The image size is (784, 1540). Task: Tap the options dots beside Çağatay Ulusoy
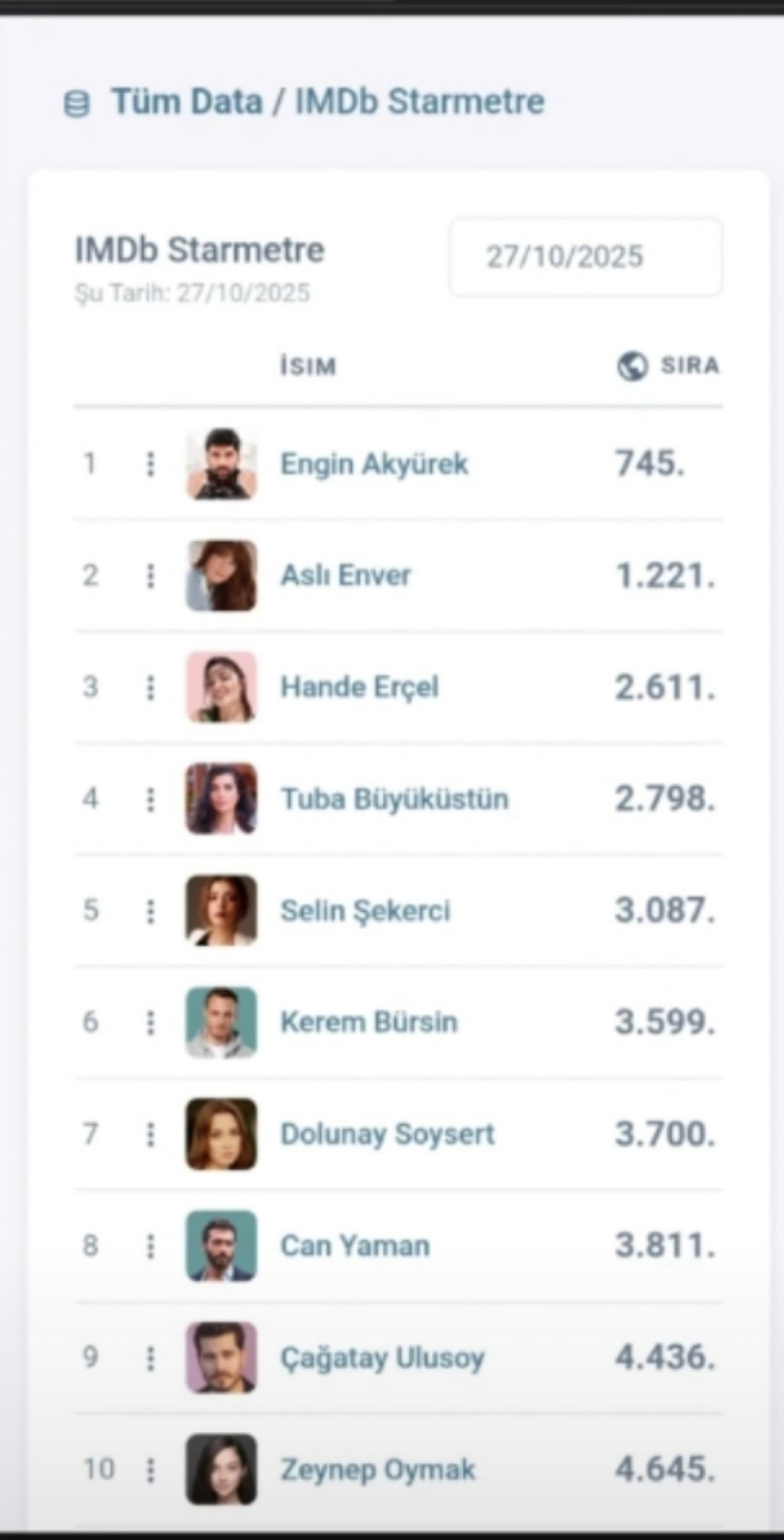tap(150, 1358)
